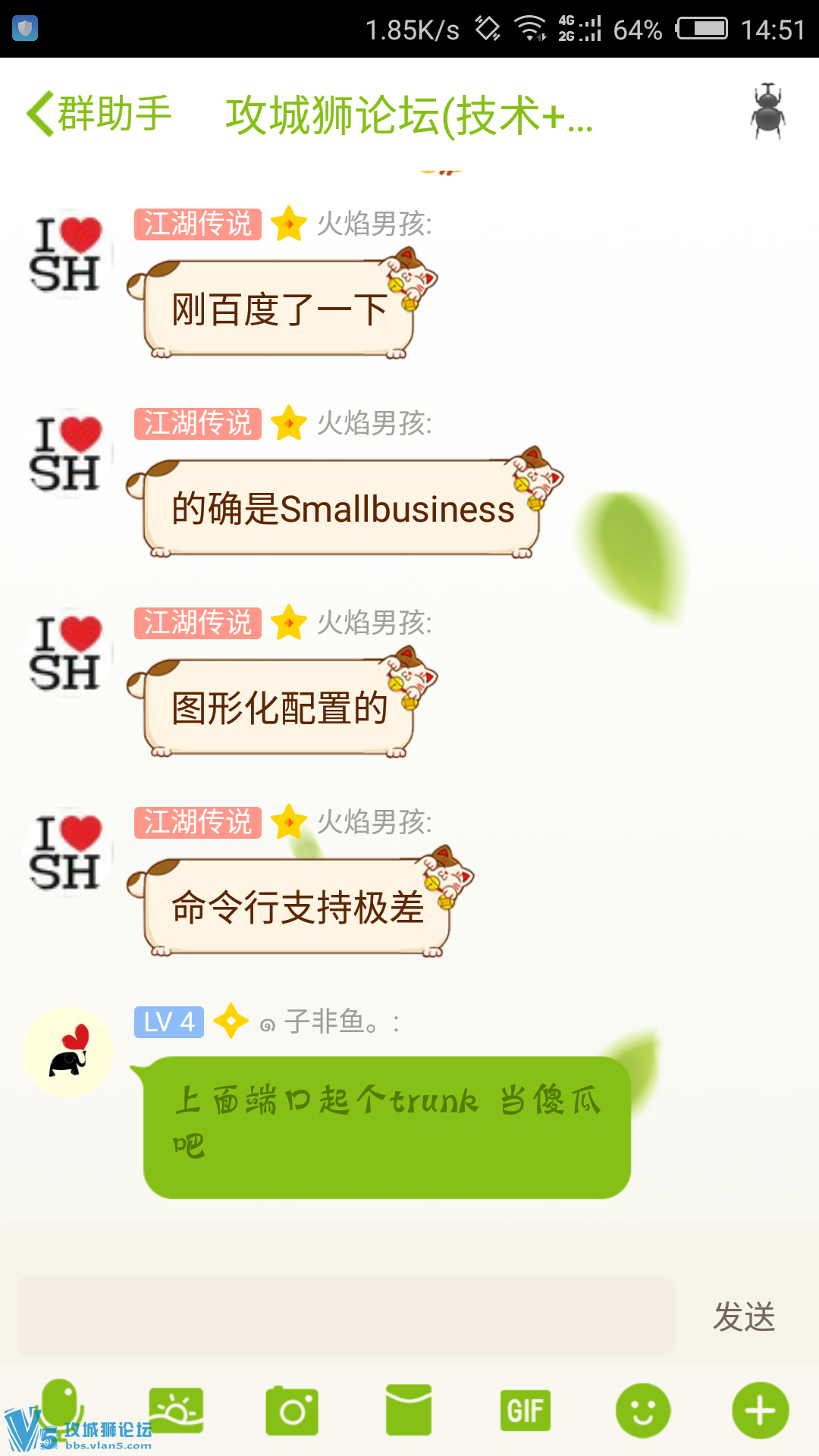The width and height of the screenshot is (819, 1456).
Task: Open the red envelope icon
Action: [x=409, y=1410]
